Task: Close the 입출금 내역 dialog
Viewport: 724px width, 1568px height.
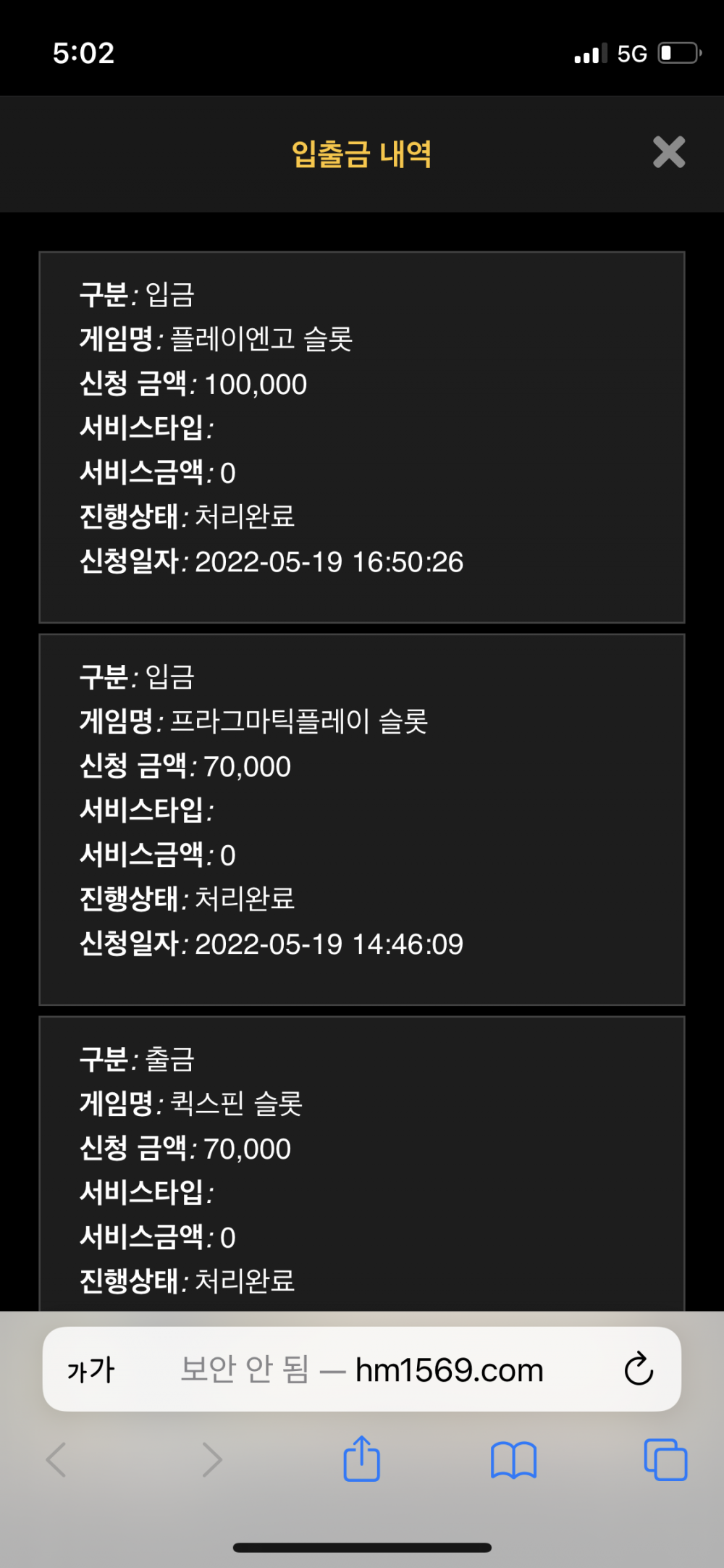Action: point(668,152)
